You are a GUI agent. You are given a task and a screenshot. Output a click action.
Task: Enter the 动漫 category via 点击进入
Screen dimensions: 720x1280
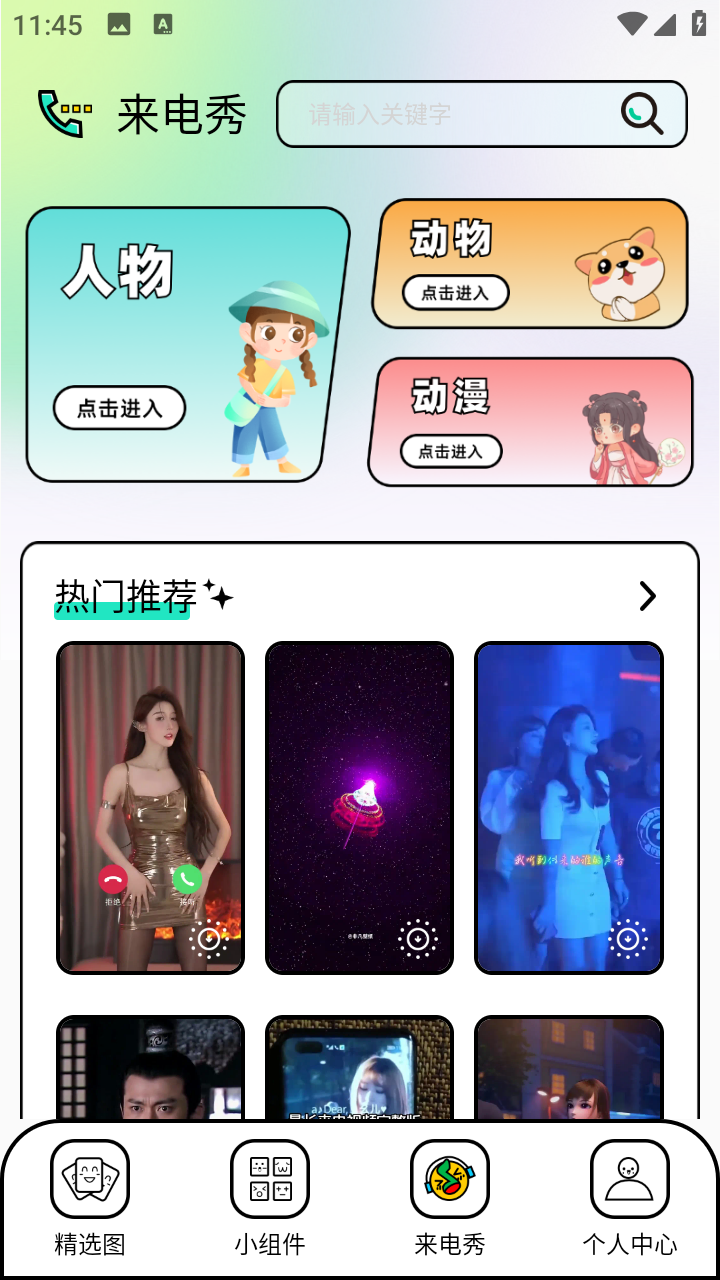pyautogui.click(x=451, y=452)
